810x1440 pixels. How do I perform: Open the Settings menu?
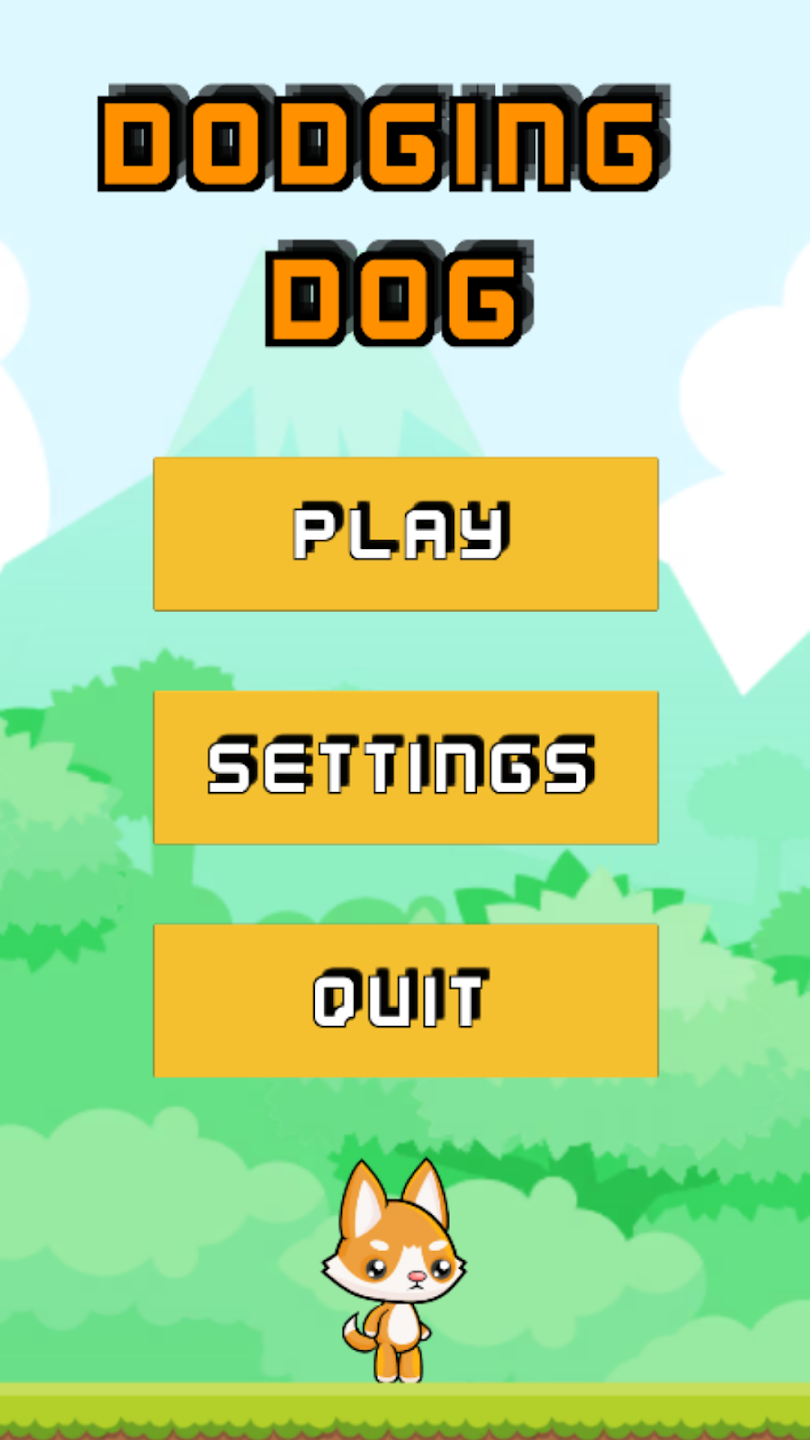click(405, 767)
